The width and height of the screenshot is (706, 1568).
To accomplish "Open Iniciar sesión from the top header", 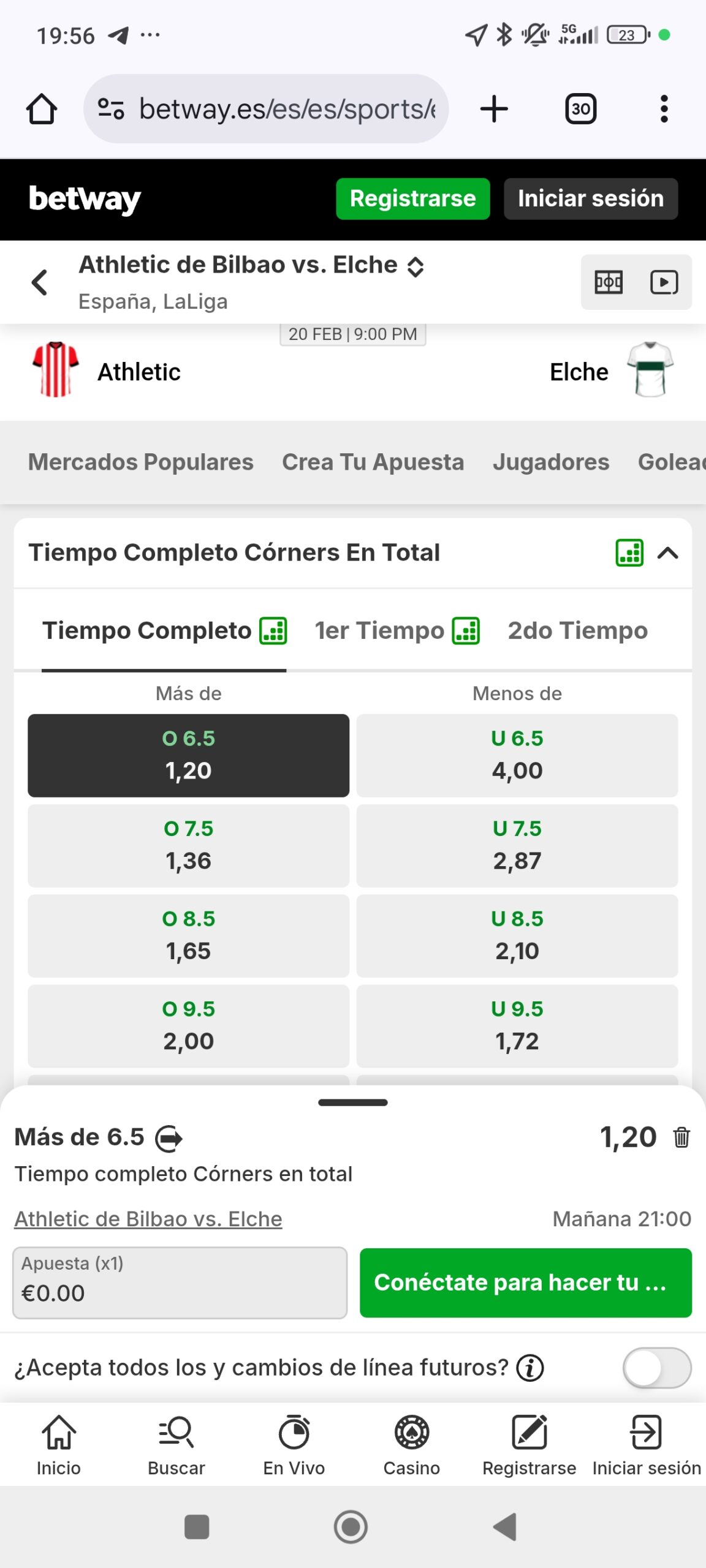I will [x=590, y=198].
